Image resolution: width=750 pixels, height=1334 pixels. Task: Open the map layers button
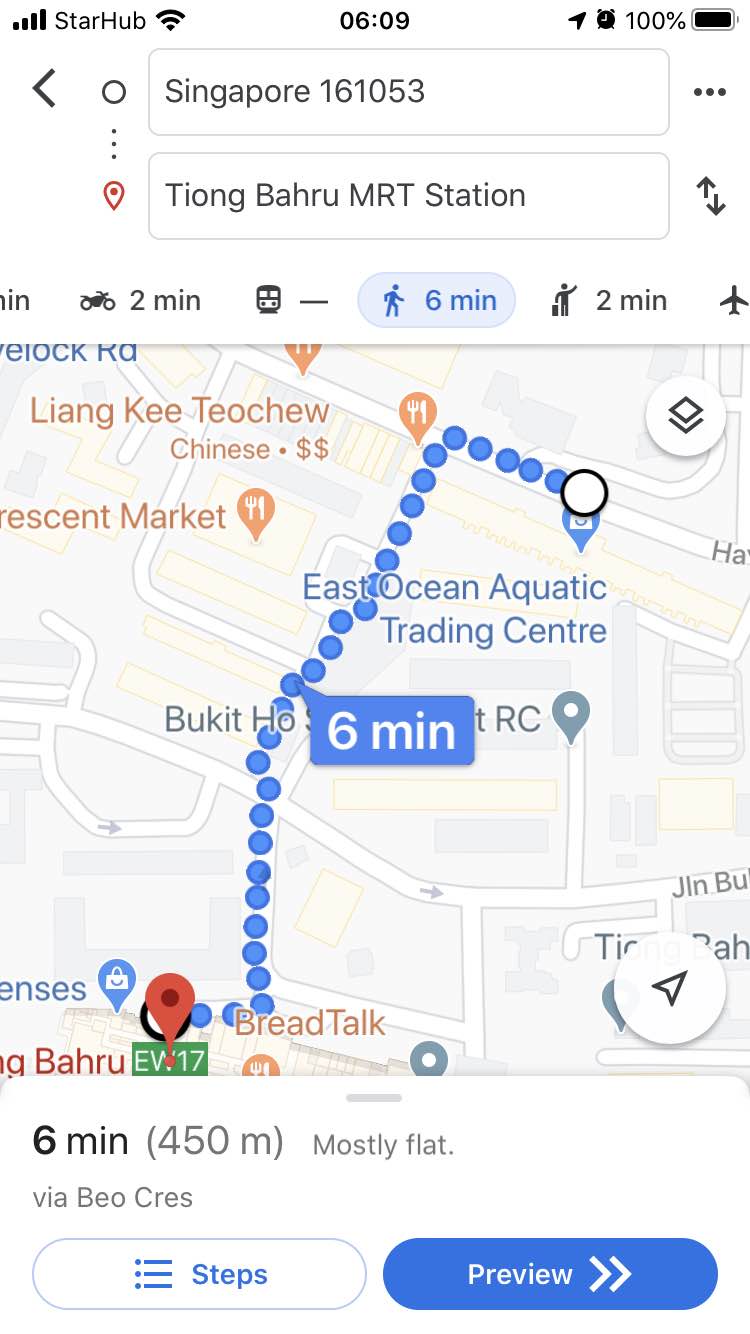coord(685,416)
